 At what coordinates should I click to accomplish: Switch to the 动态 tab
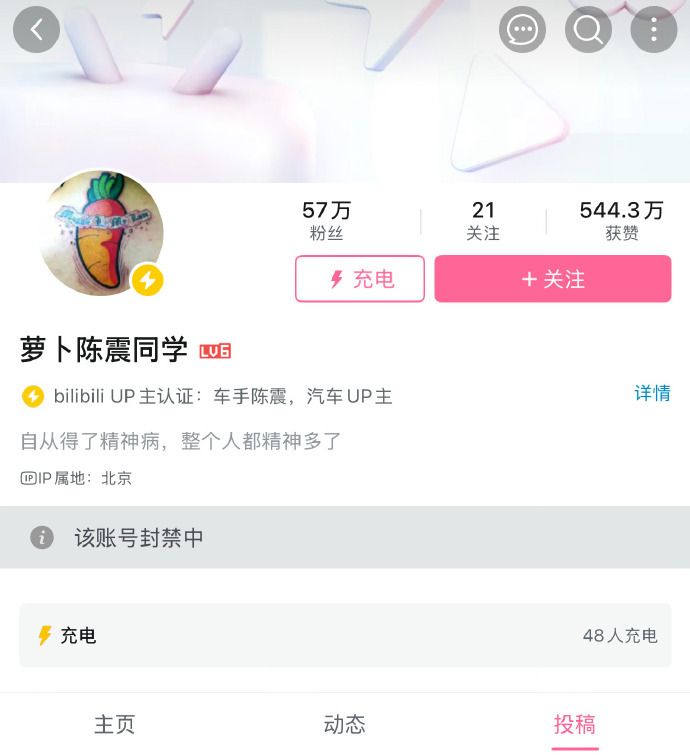(x=345, y=724)
